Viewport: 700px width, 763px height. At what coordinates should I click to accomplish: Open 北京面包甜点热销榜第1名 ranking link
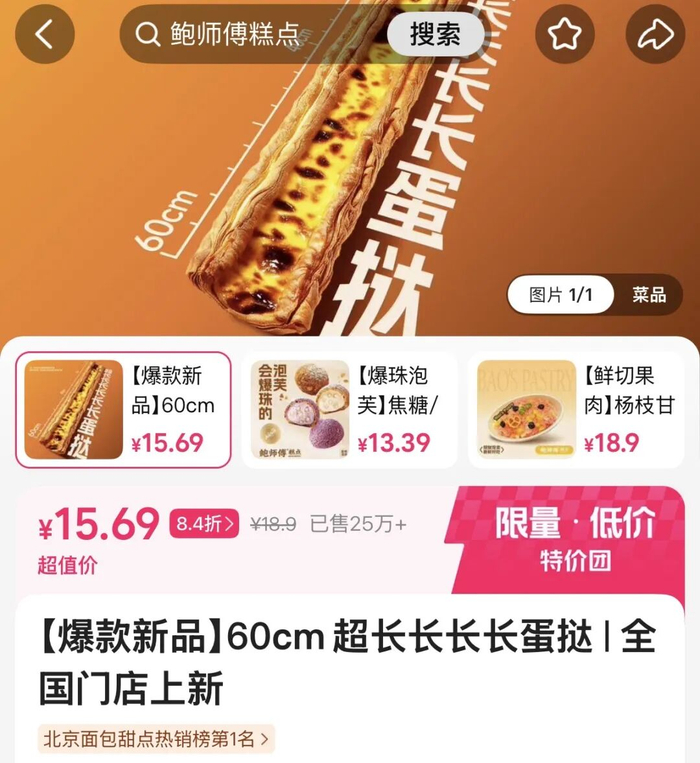[x=156, y=739]
